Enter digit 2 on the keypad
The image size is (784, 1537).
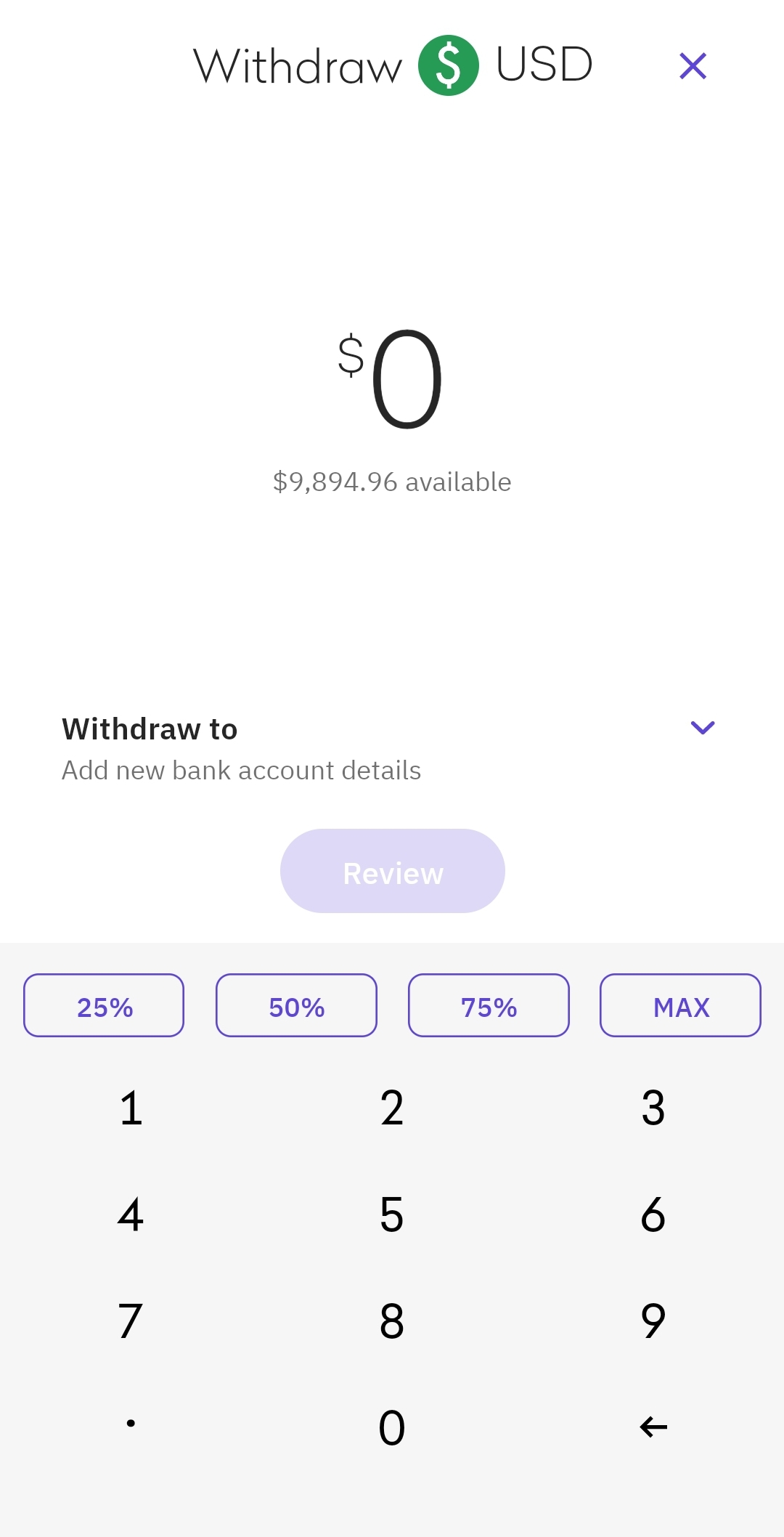tap(392, 1108)
